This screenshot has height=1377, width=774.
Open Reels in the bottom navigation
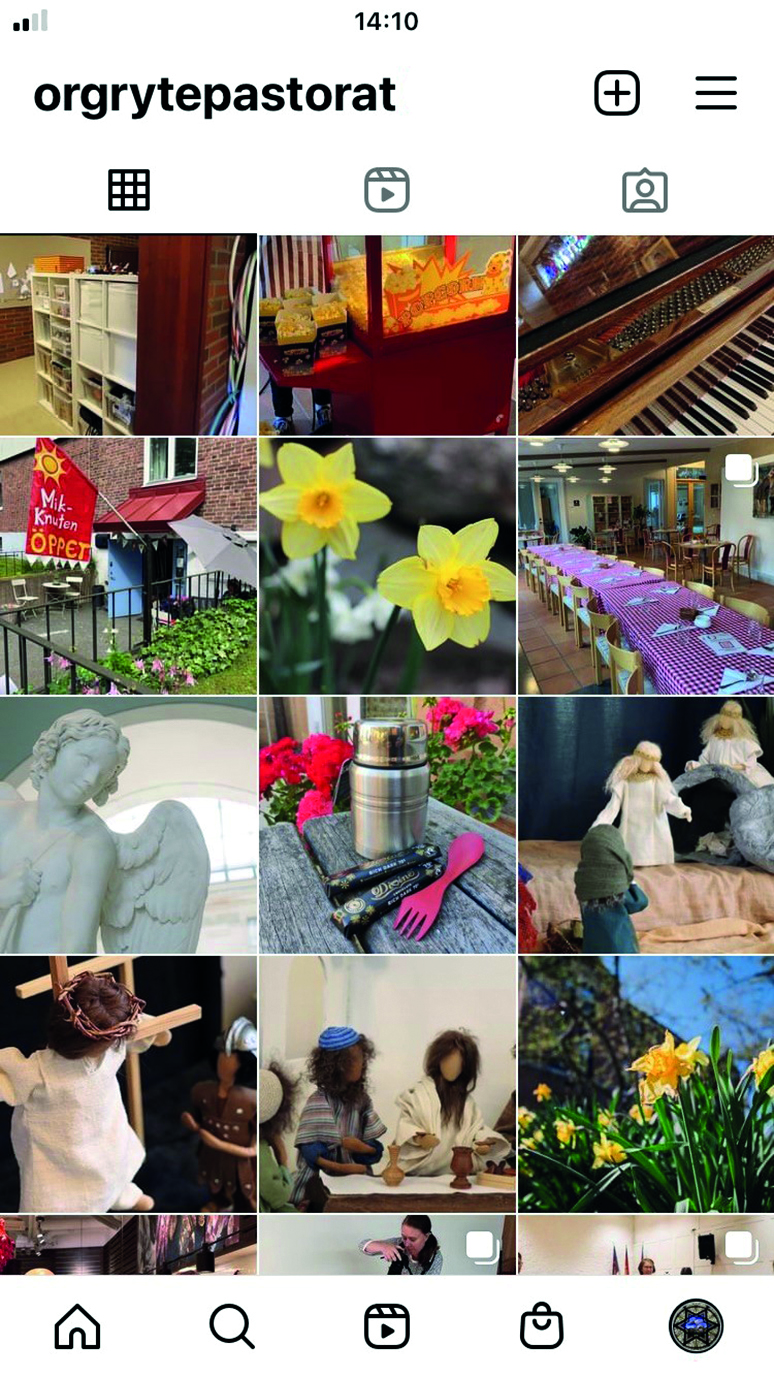pos(387,1326)
